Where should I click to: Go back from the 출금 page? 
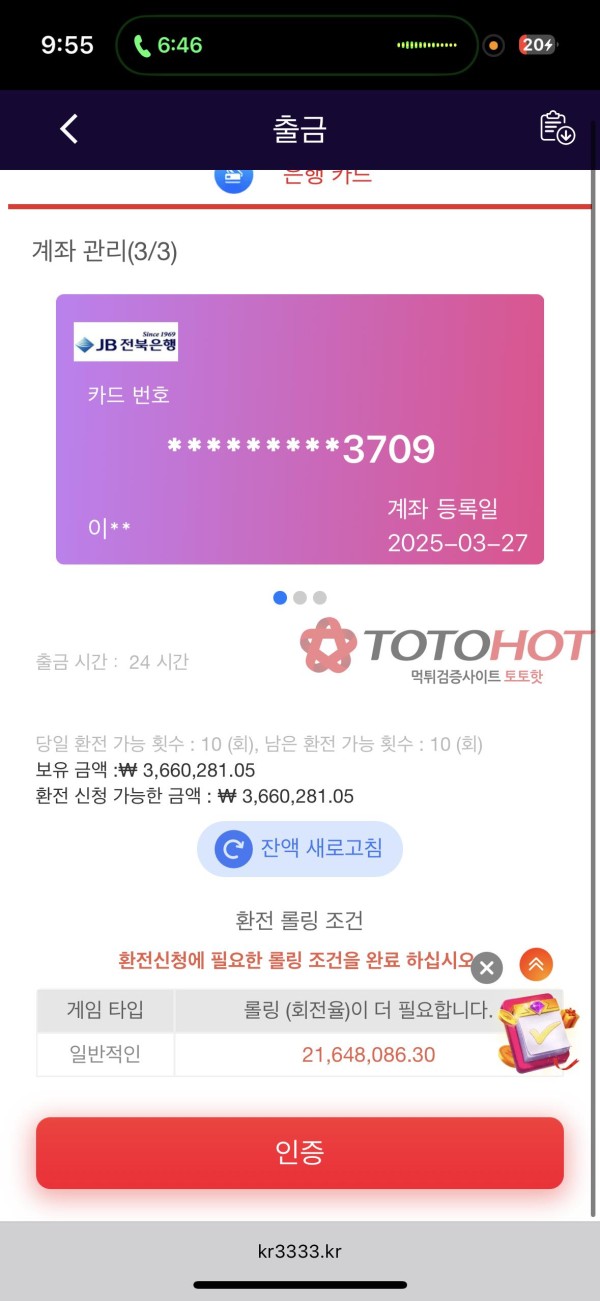click(x=69, y=129)
